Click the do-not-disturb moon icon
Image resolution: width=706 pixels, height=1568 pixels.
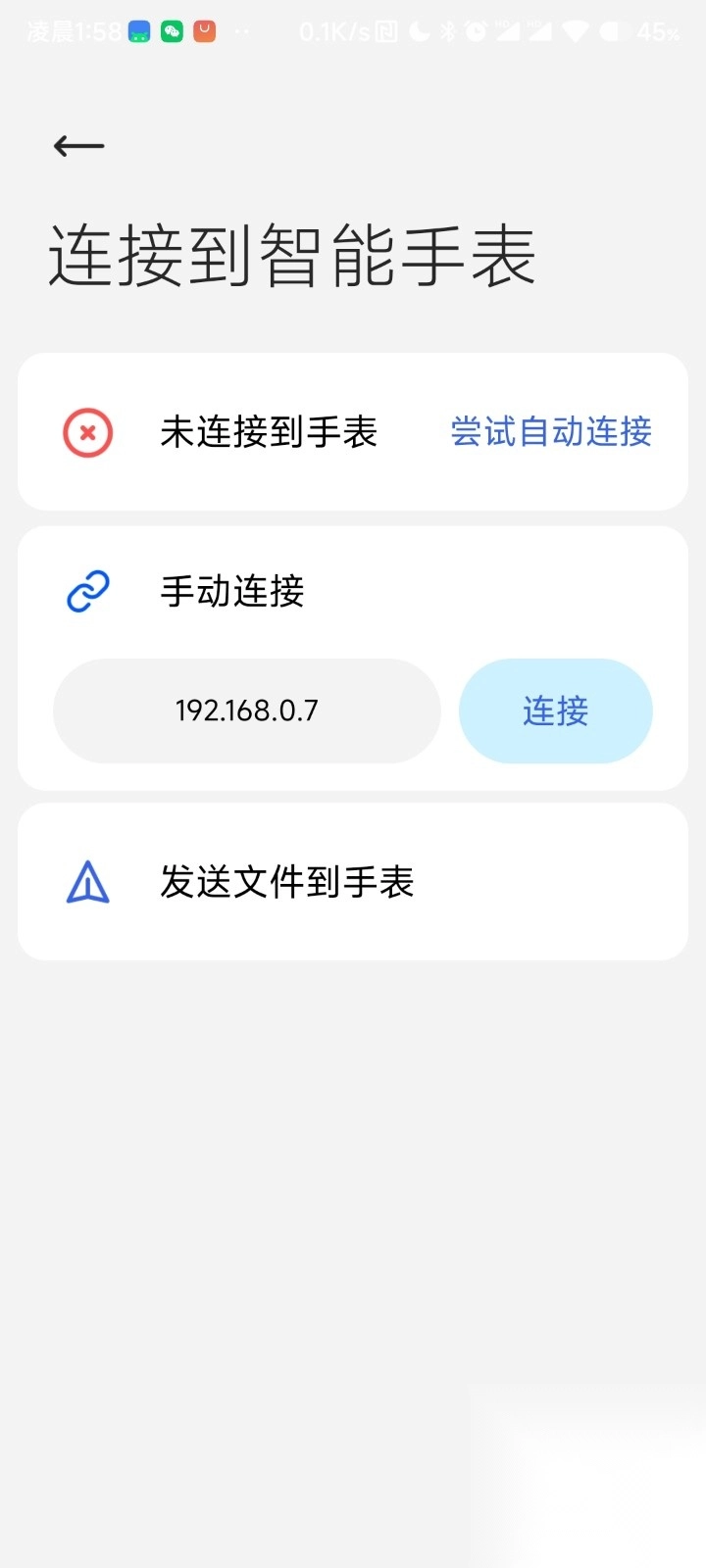point(418,31)
